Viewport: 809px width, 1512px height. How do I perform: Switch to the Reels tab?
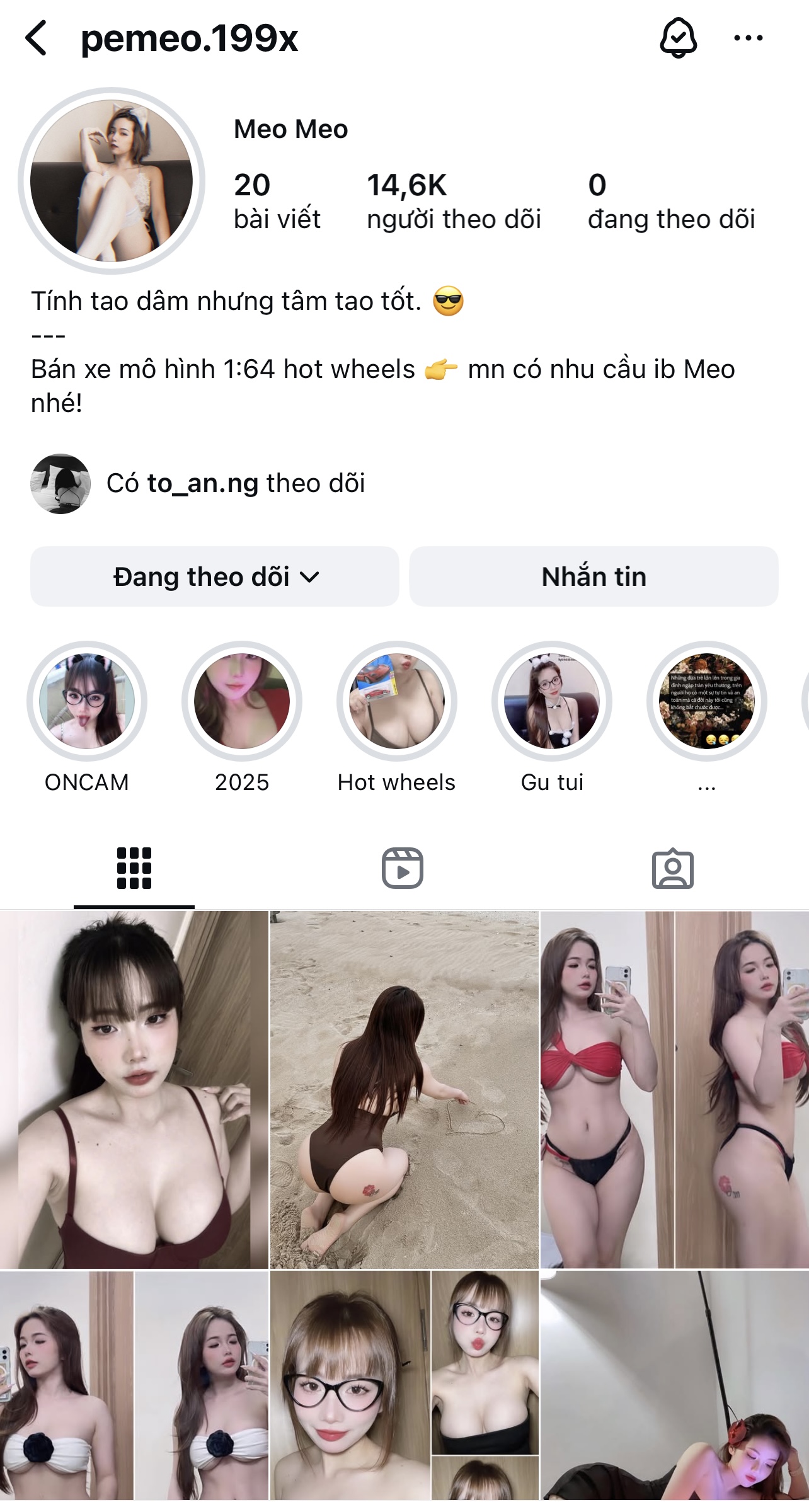403,868
